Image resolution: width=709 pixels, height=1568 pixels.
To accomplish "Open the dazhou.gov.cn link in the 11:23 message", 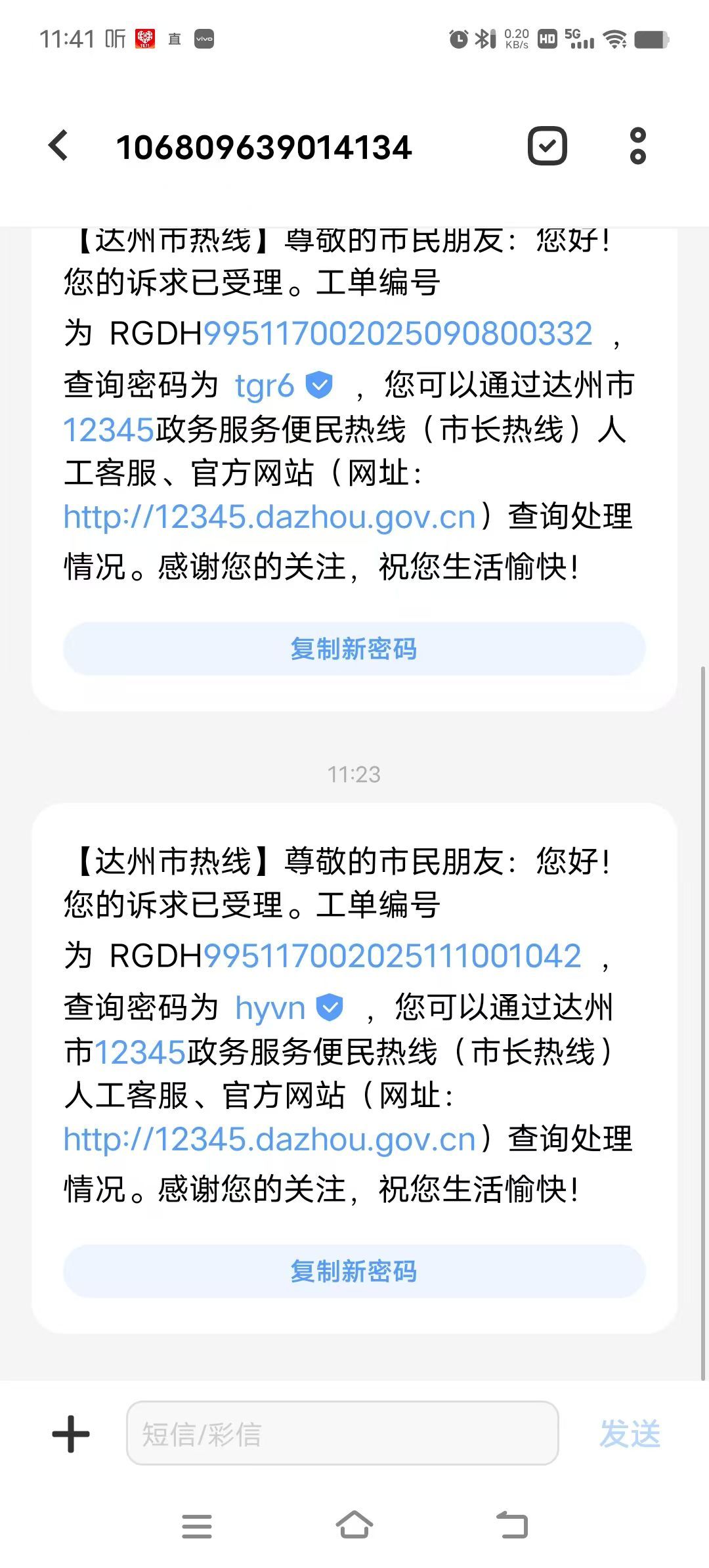I will (269, 1139).
